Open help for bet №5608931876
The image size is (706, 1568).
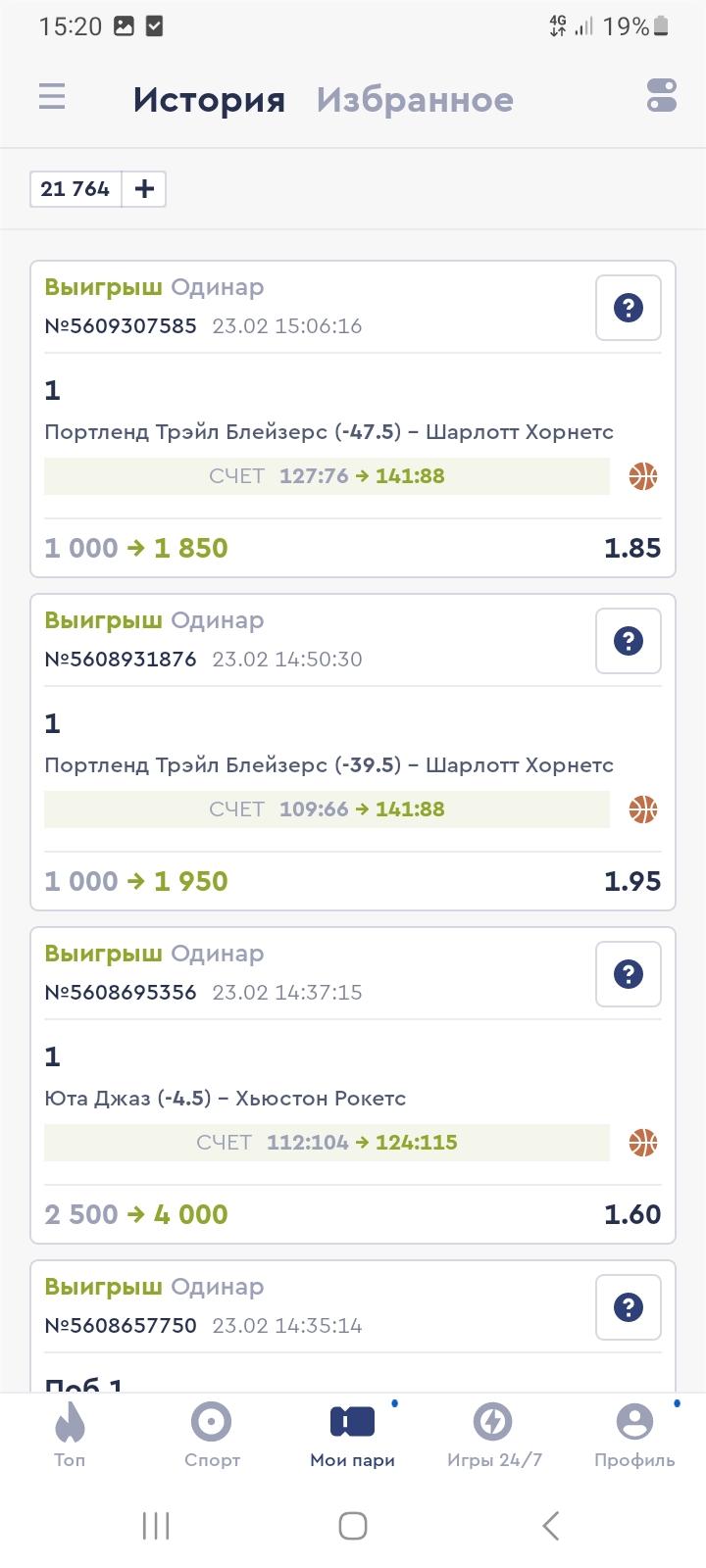(x=629, y=641)
